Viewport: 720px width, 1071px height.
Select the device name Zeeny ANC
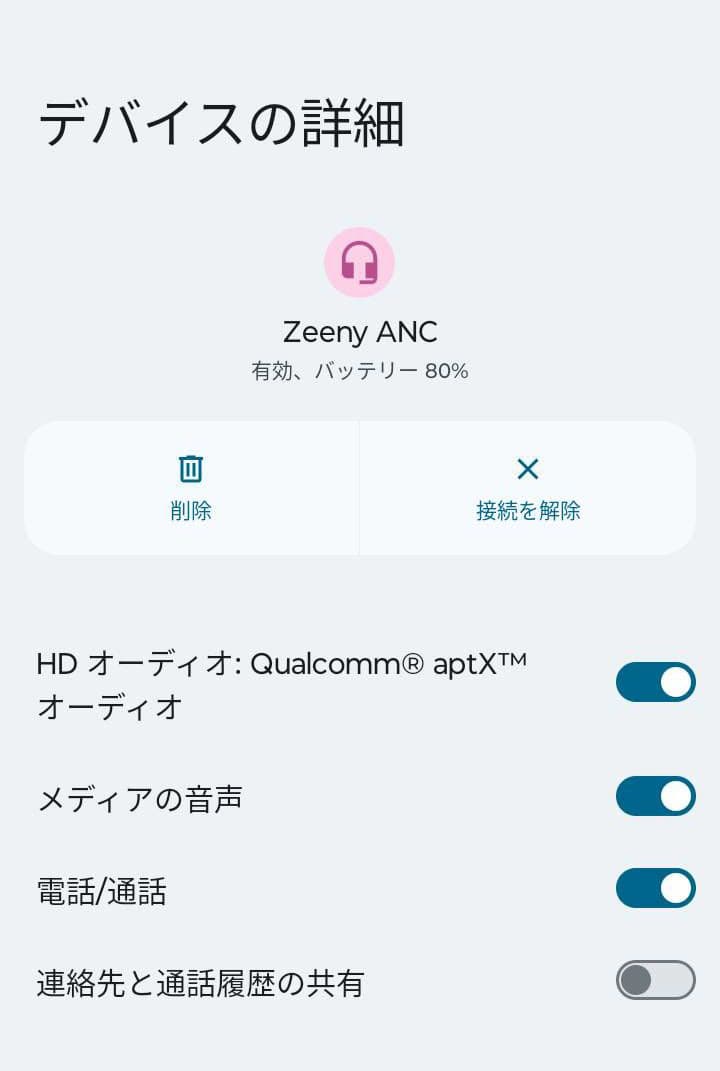[362, 332]
